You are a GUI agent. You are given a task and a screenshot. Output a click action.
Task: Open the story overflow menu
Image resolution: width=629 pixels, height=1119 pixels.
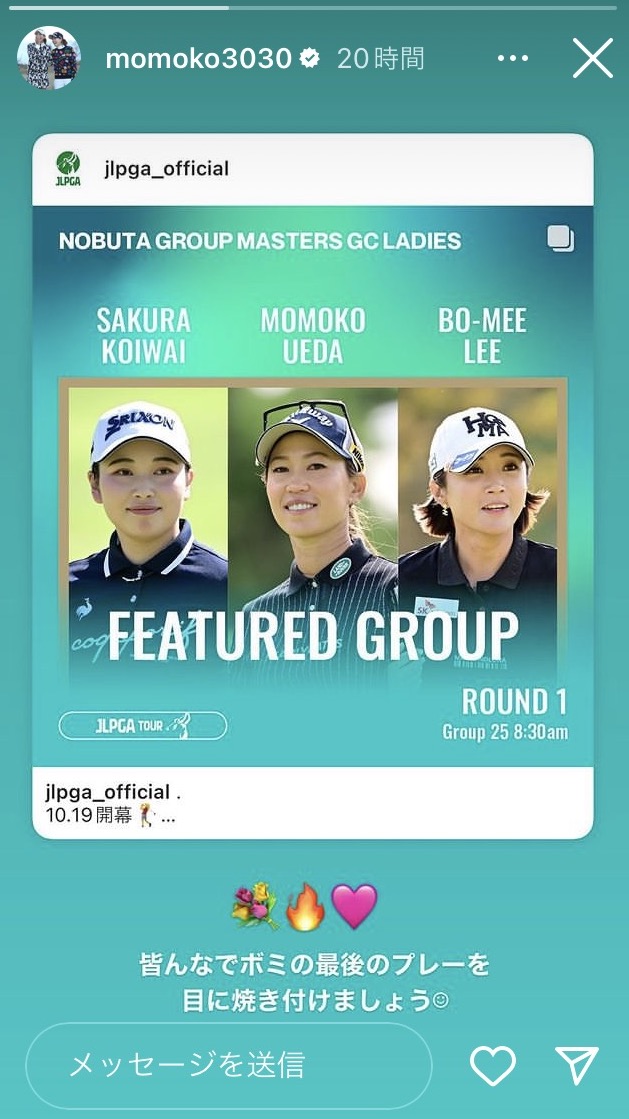click(x=512, y=59)
